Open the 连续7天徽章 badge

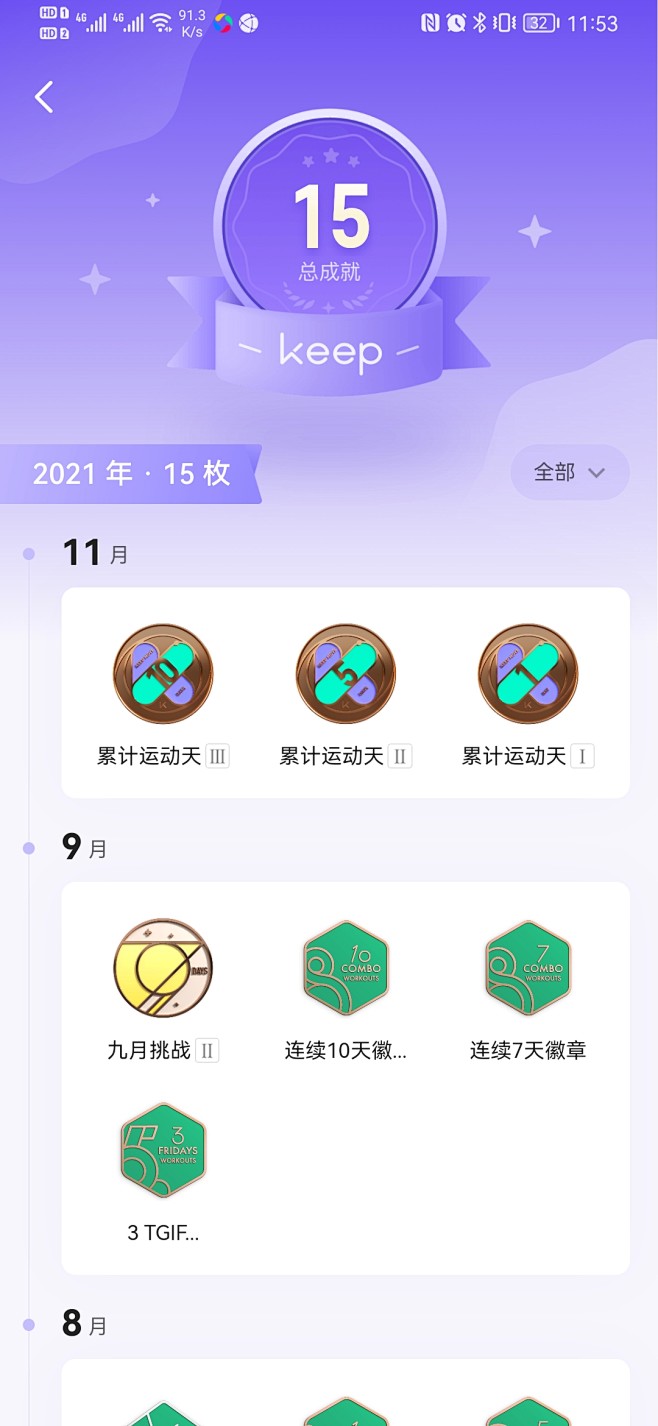tap(528, 968)
